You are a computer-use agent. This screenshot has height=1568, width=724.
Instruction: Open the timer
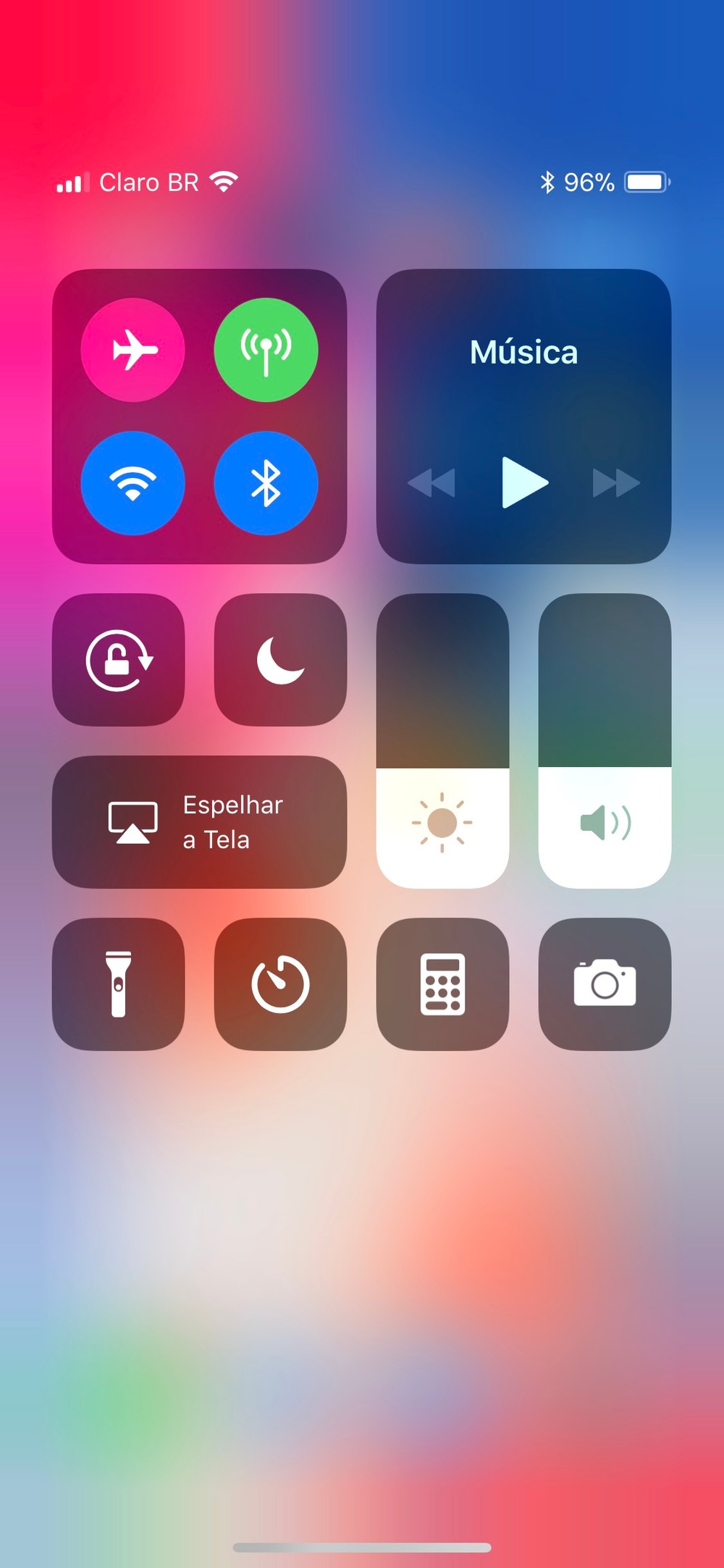coord(280,984)
